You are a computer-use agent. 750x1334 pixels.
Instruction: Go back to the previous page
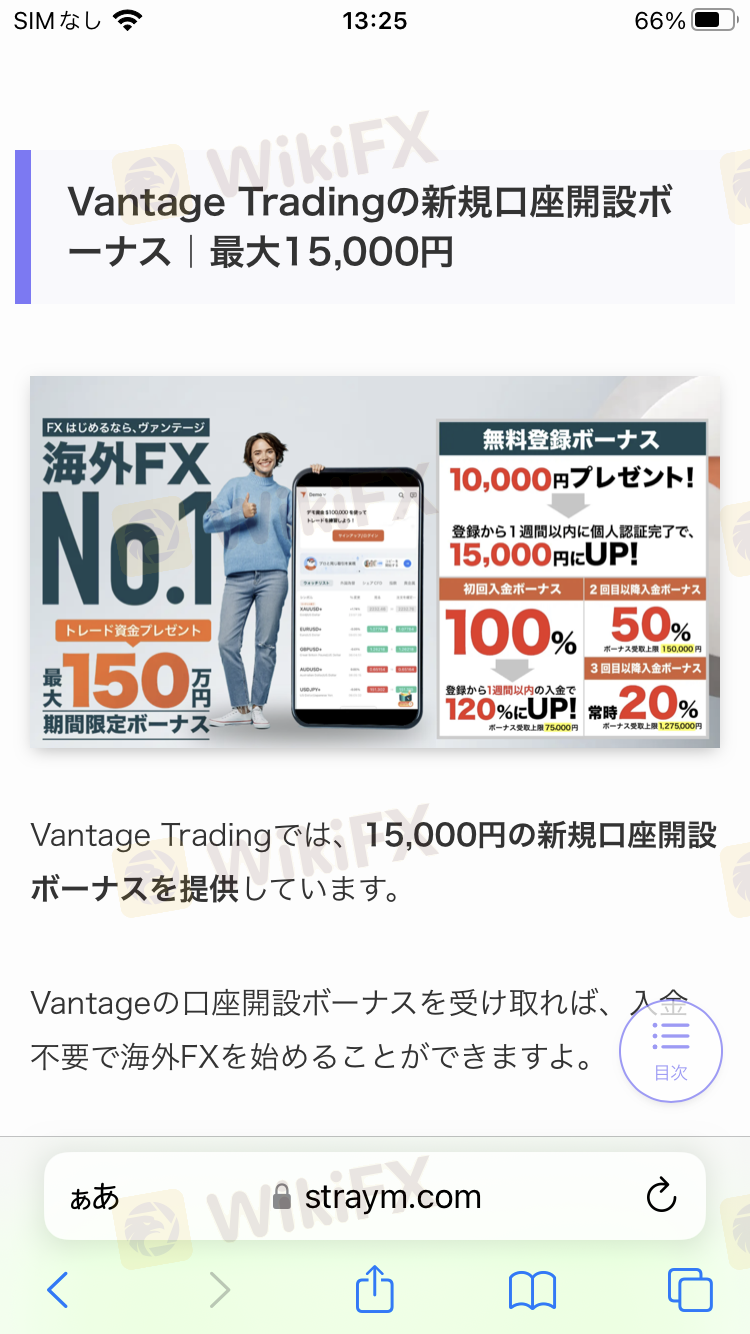tap(58, 1290)
